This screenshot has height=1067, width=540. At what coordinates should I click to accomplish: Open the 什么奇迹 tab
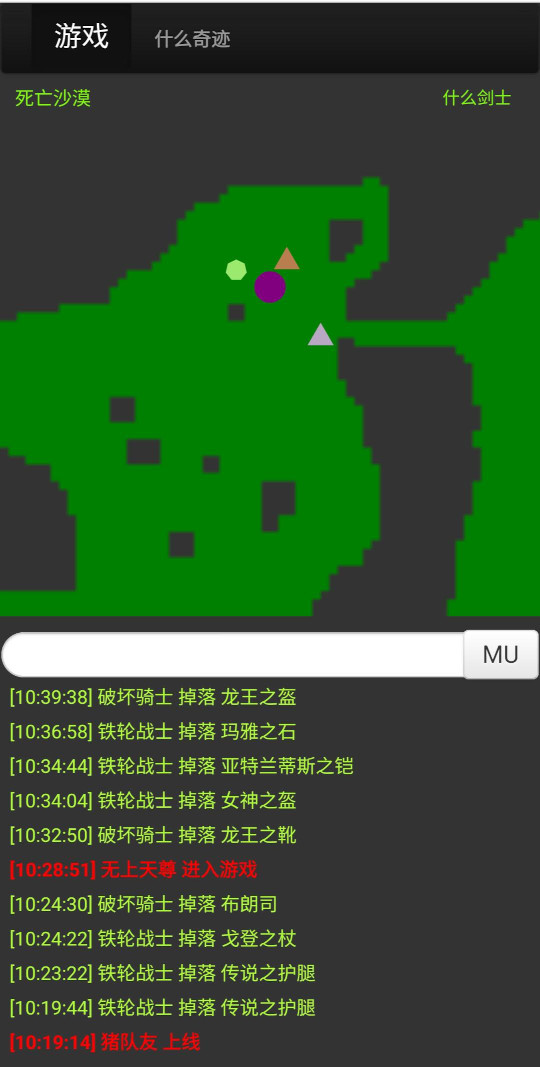(192, 39)
